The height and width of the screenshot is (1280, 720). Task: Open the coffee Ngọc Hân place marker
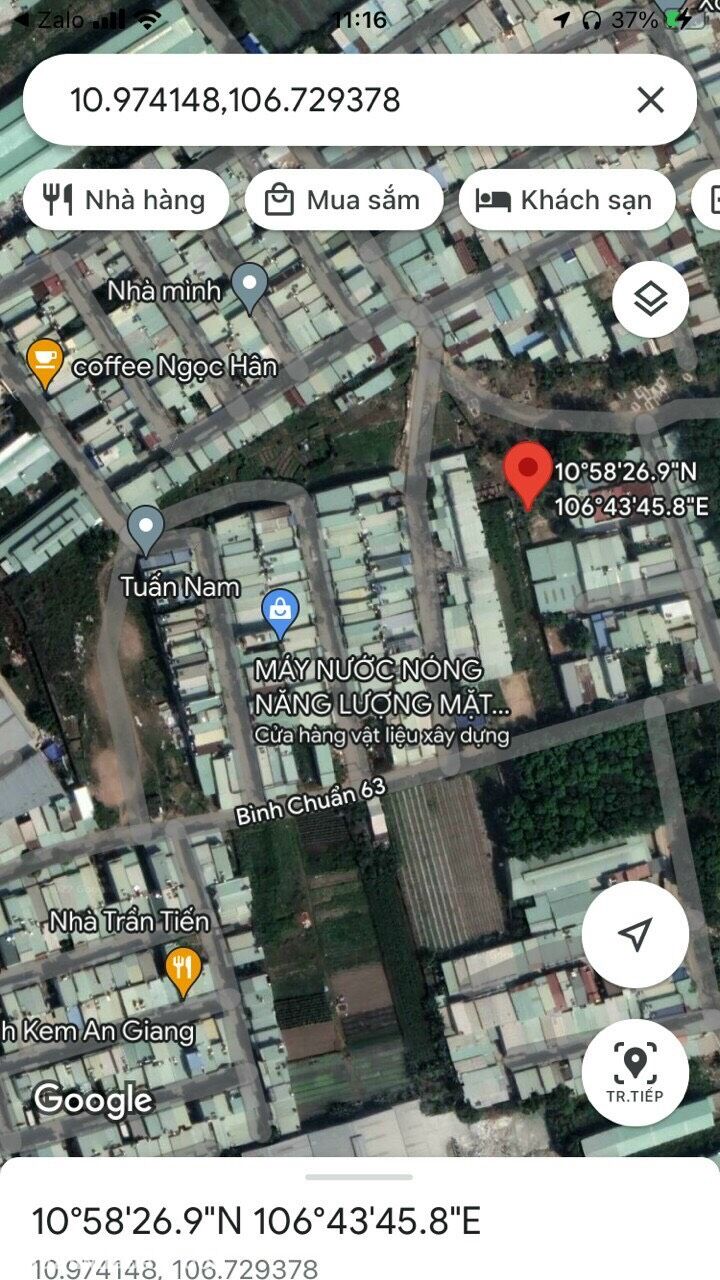45,362
